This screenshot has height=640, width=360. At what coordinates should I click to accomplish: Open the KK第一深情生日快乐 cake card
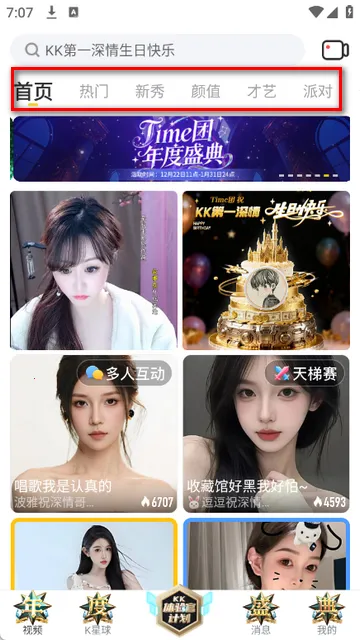266,270
